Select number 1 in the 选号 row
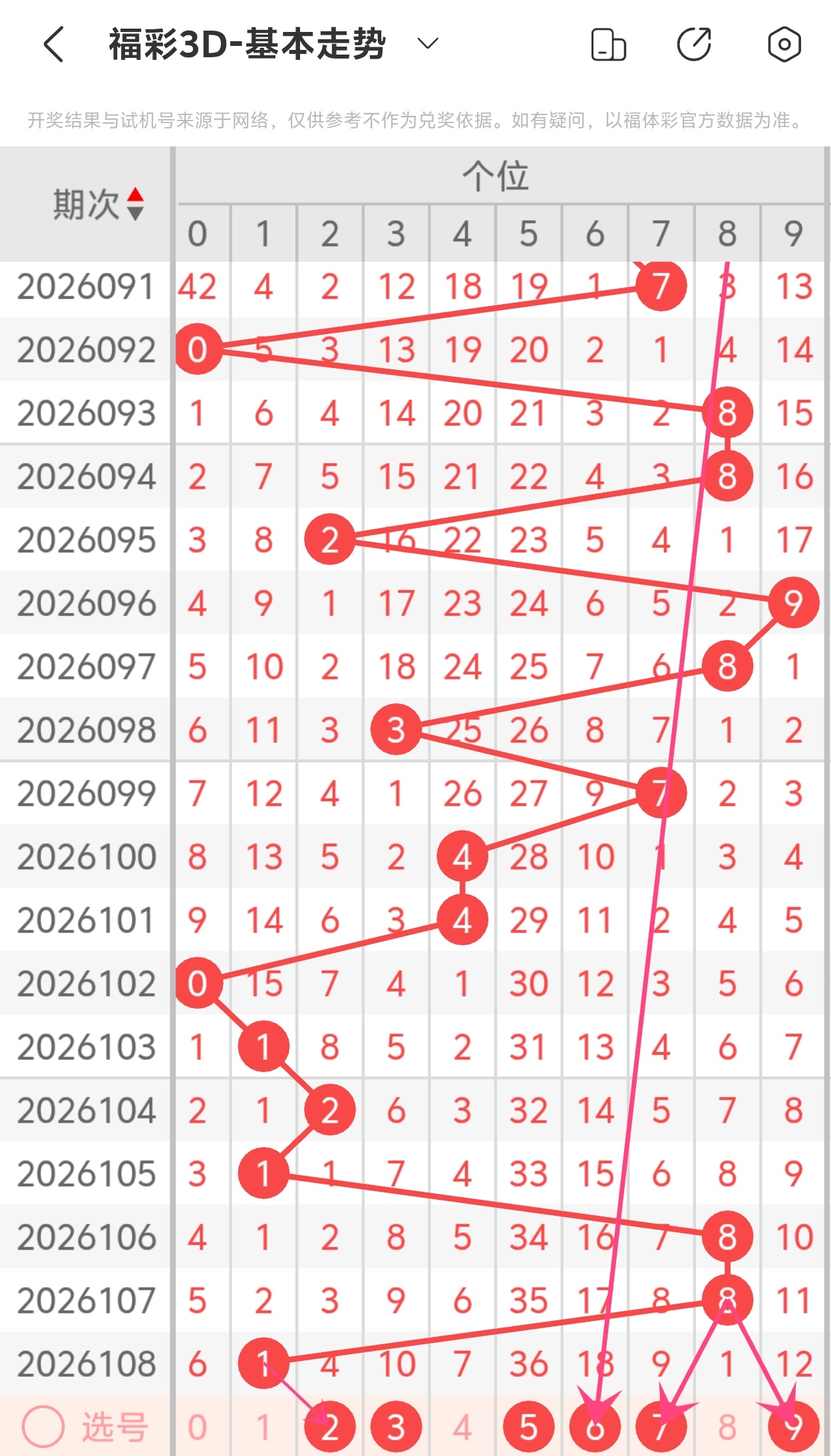This screenshot has width=831, height=1456. pos(263,1427)
